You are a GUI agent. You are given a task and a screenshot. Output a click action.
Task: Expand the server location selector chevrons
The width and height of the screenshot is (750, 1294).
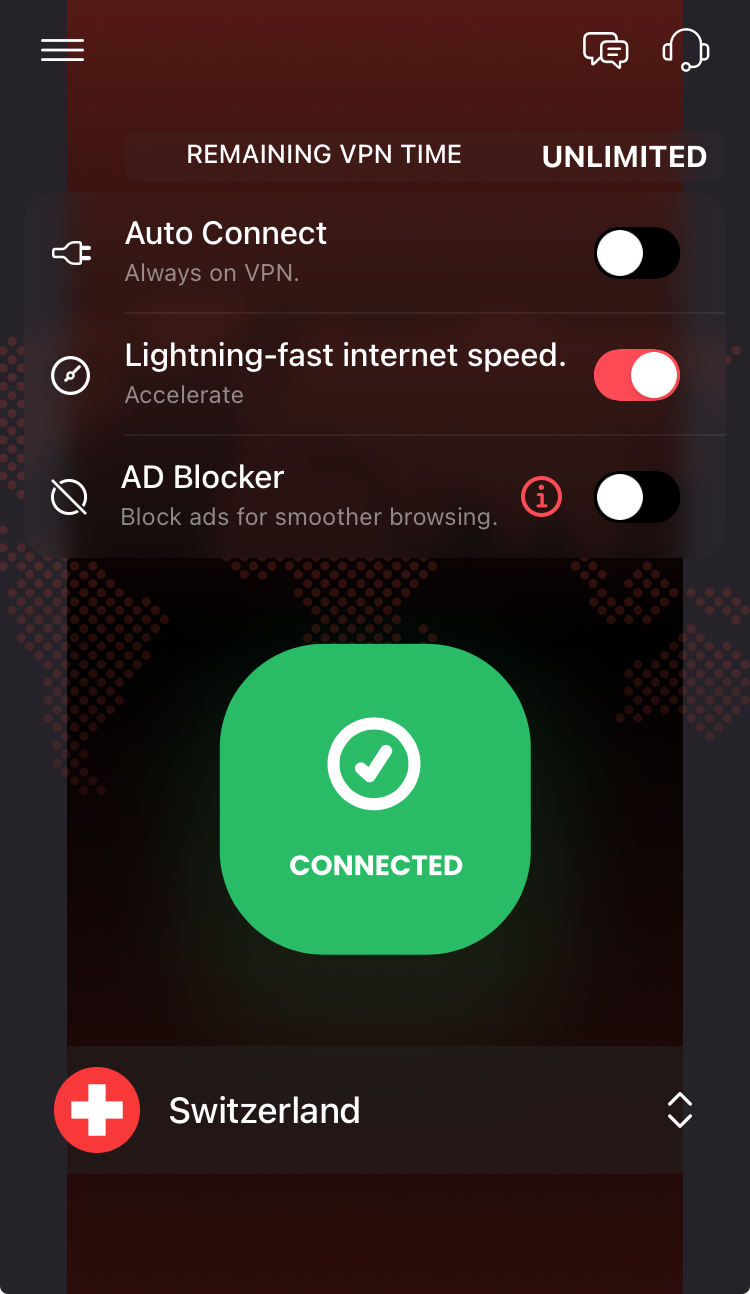pyautogui.click(x=678, y=1110)
